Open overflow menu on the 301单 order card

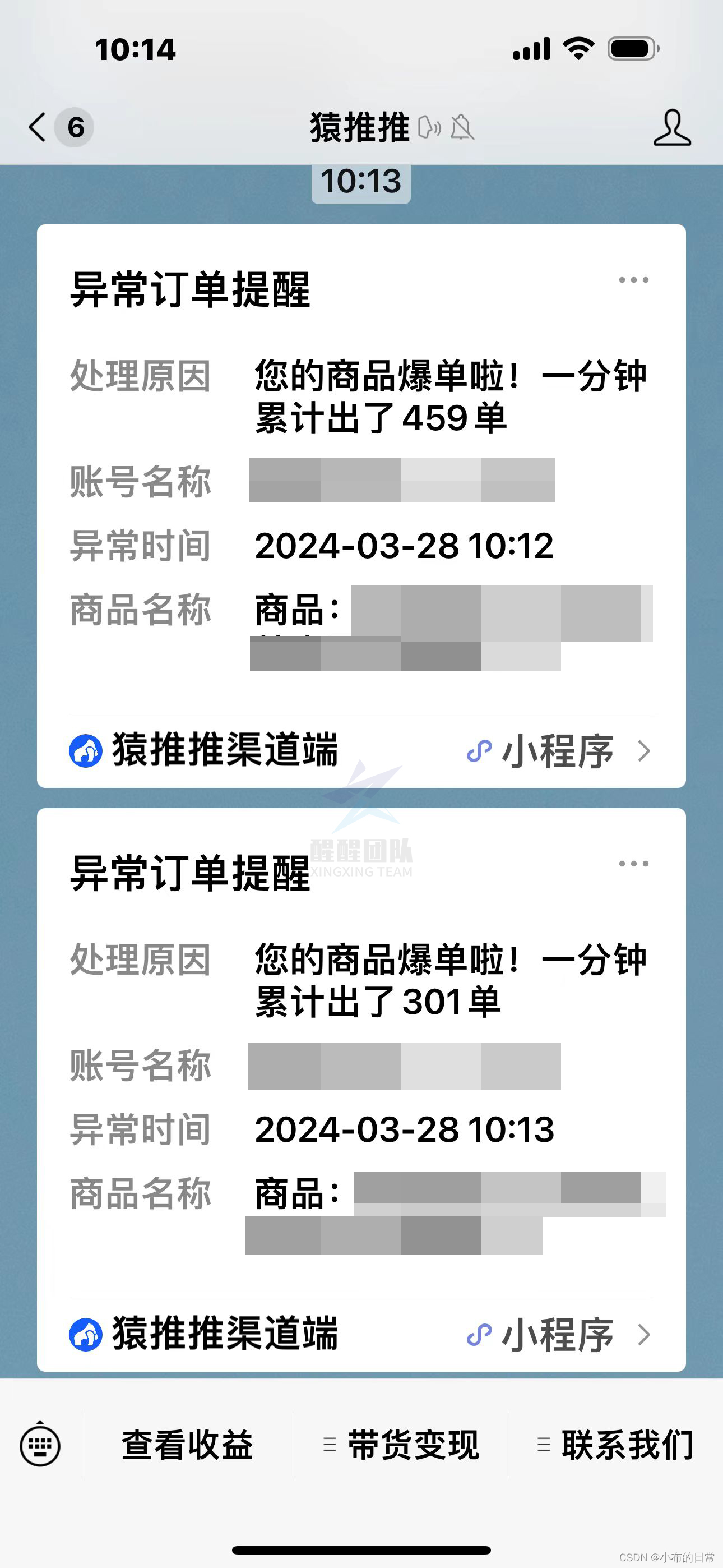click(x=633, y=863)
